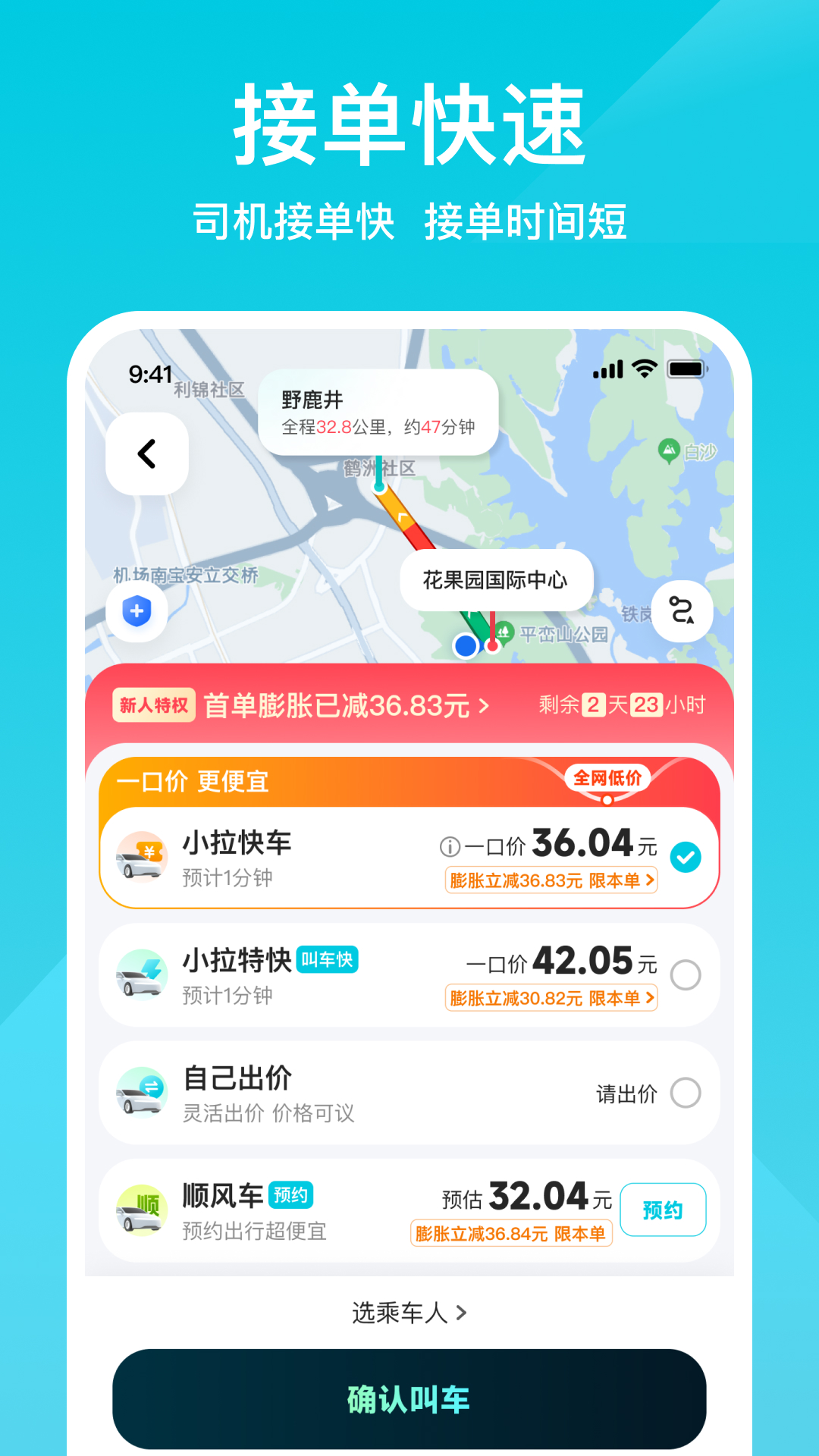Open the safety shield panel on the map
The width and height of the screenshot is (819, 1456).
136,611
